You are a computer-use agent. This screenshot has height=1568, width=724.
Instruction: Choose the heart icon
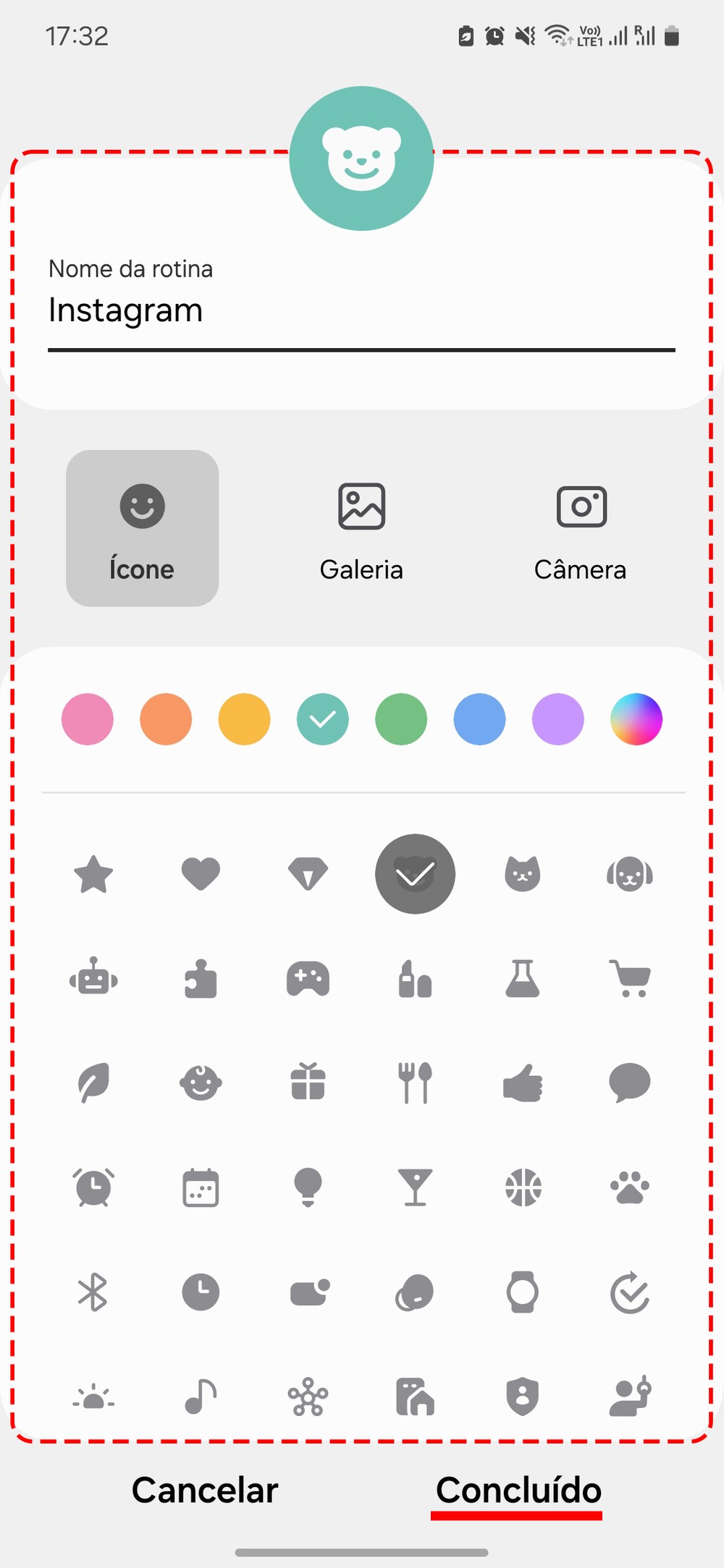(x=201, y=874)
